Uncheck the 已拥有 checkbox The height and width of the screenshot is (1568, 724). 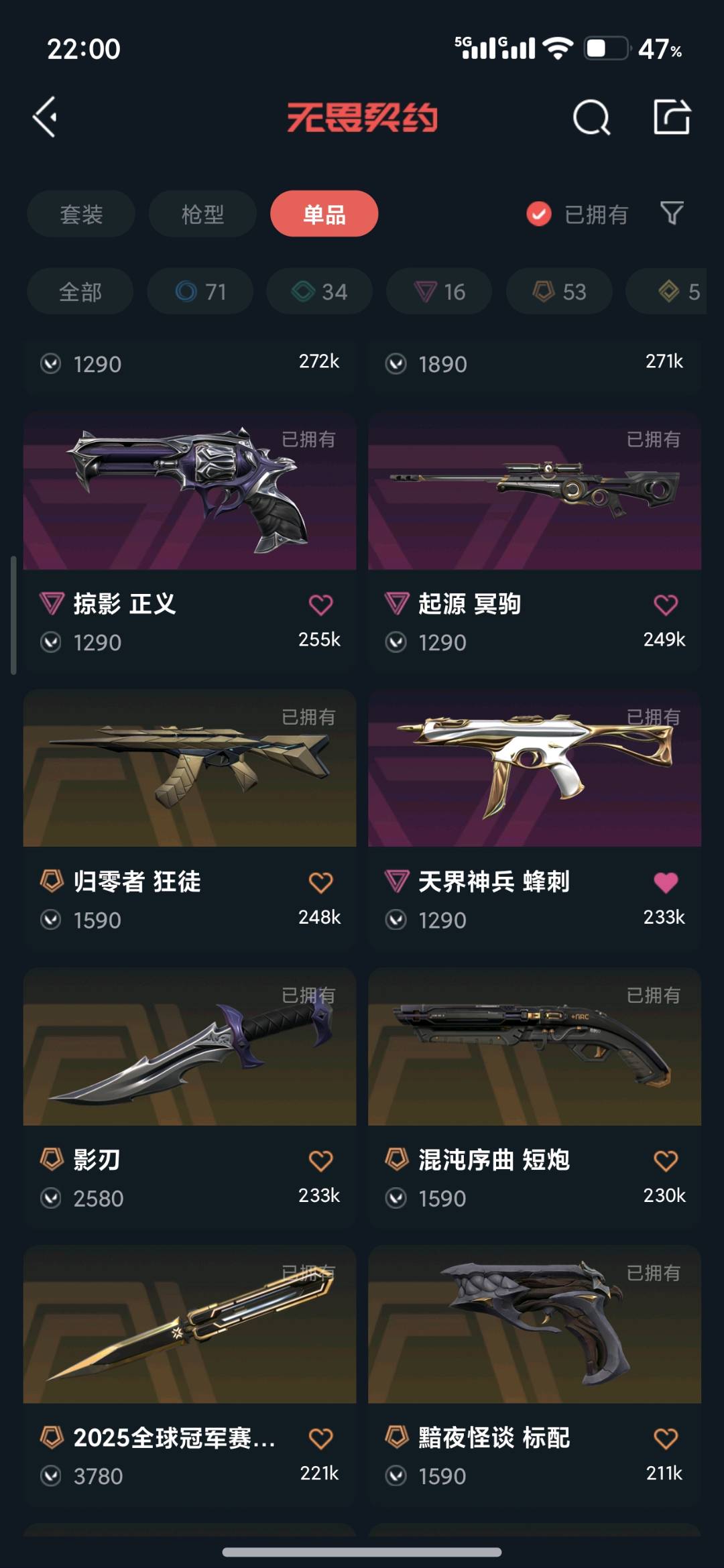(x=539, y=214)
